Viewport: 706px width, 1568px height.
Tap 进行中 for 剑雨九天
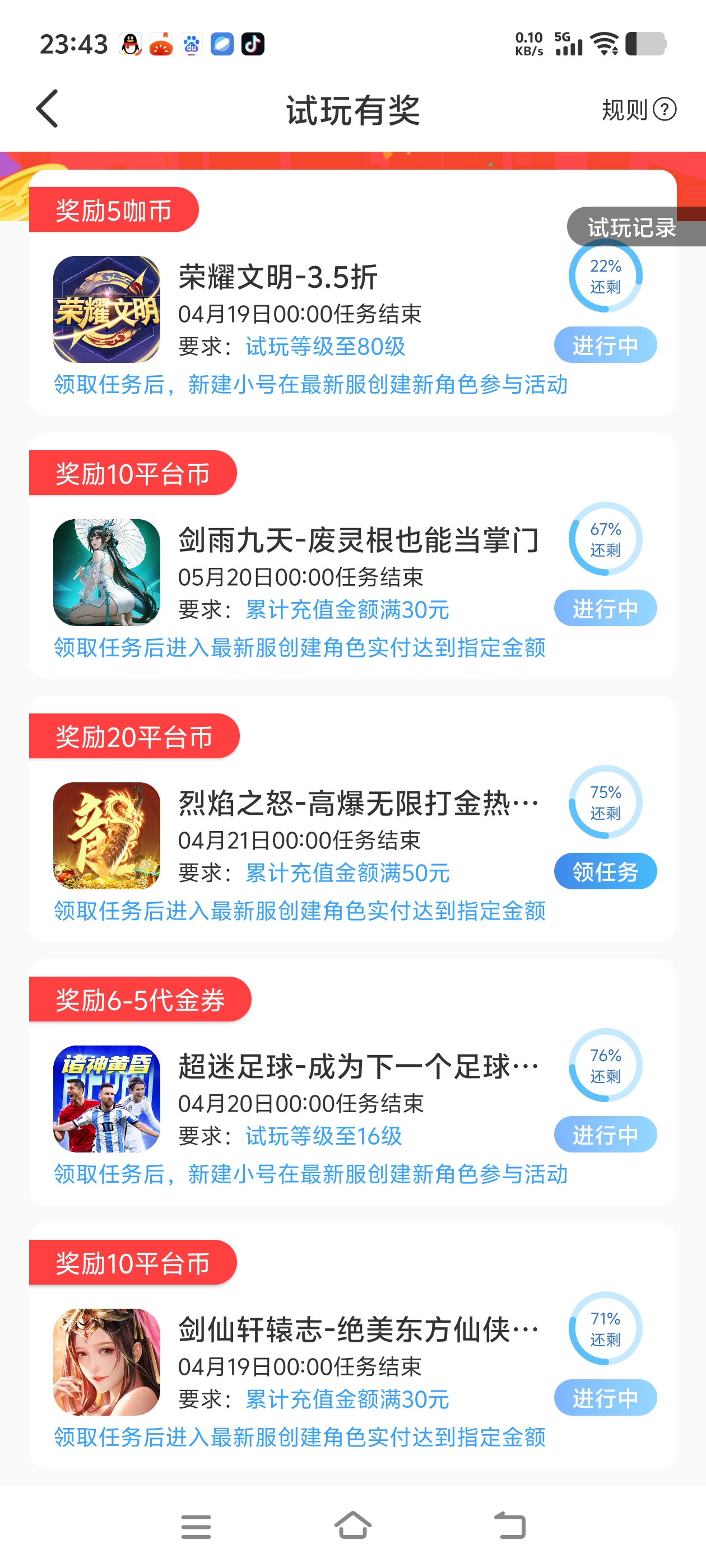(604, 608)
